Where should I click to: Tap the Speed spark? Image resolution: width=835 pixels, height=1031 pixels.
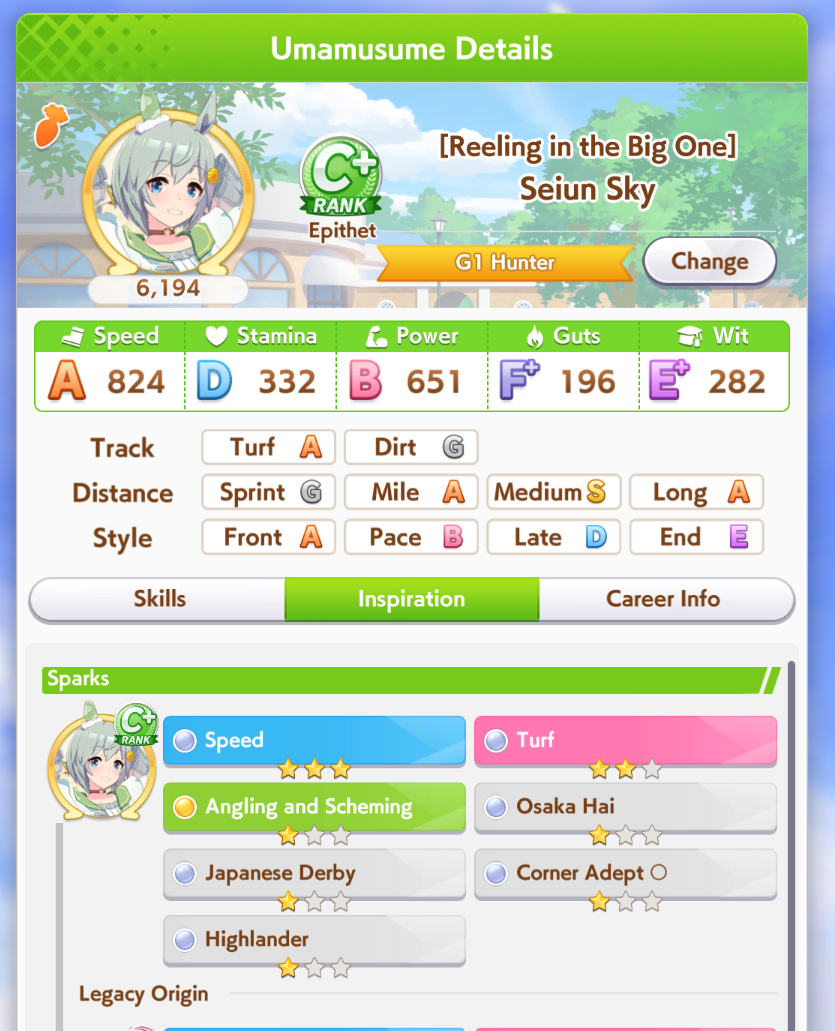pos(314,741)
